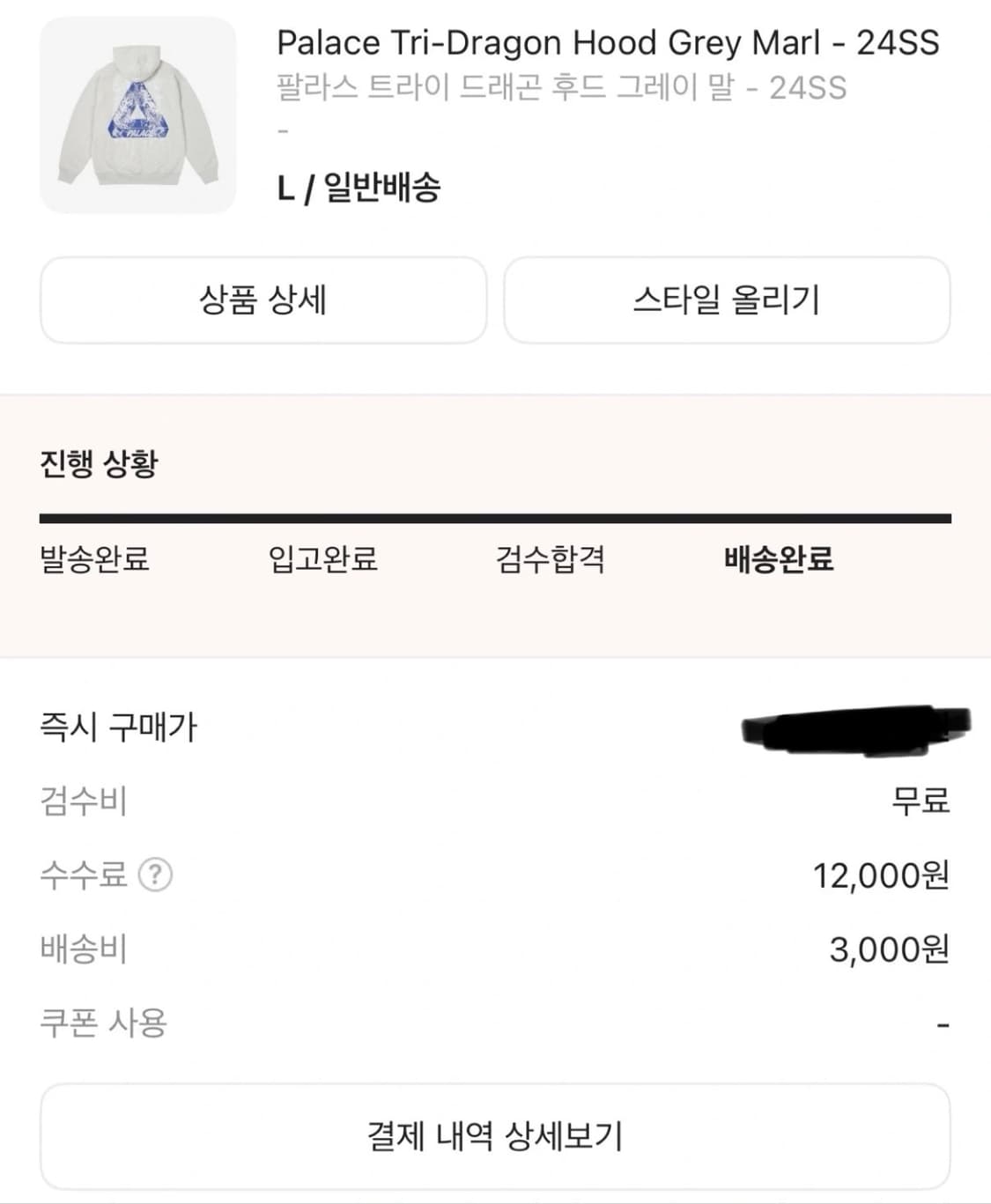The width and height of the screenshot is (991, 1204).
Task: Select the 무료 inspection fee value
Action: pos(917,801)
